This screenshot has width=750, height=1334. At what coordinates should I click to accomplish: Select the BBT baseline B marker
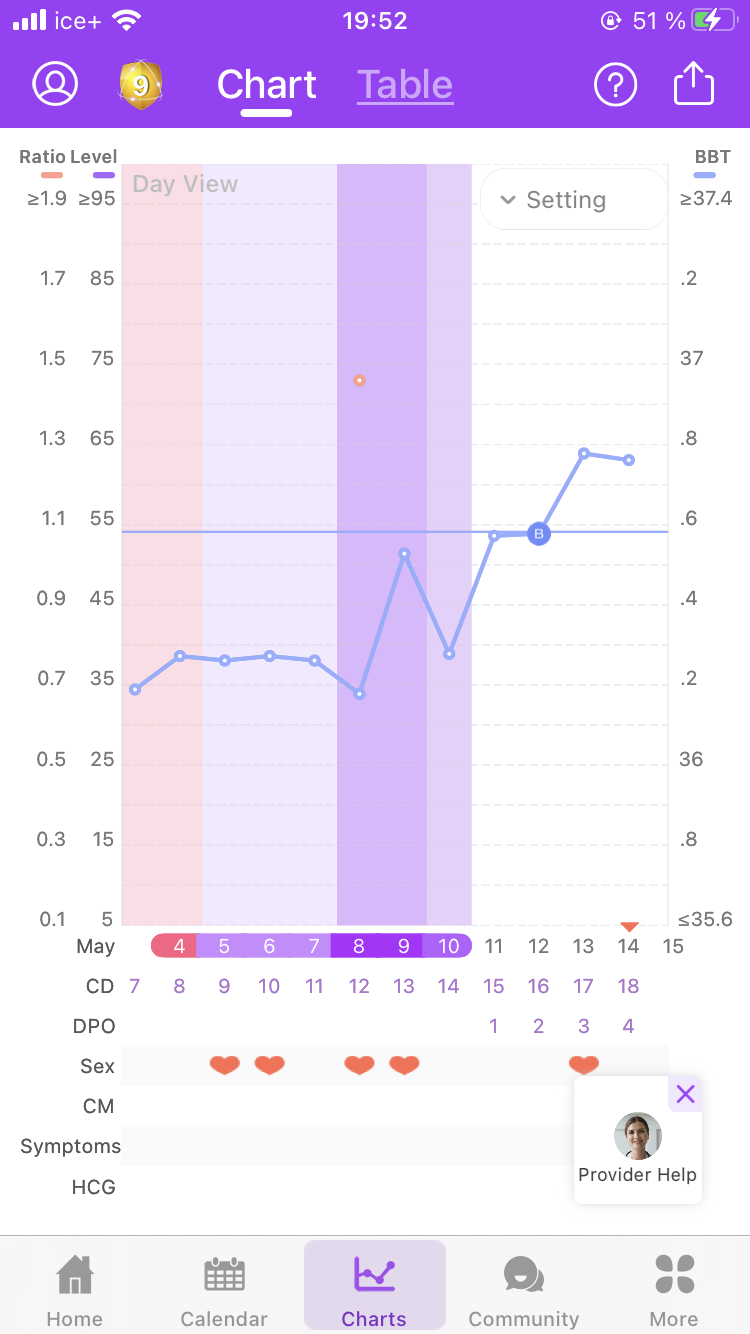[x=539, y=534]
